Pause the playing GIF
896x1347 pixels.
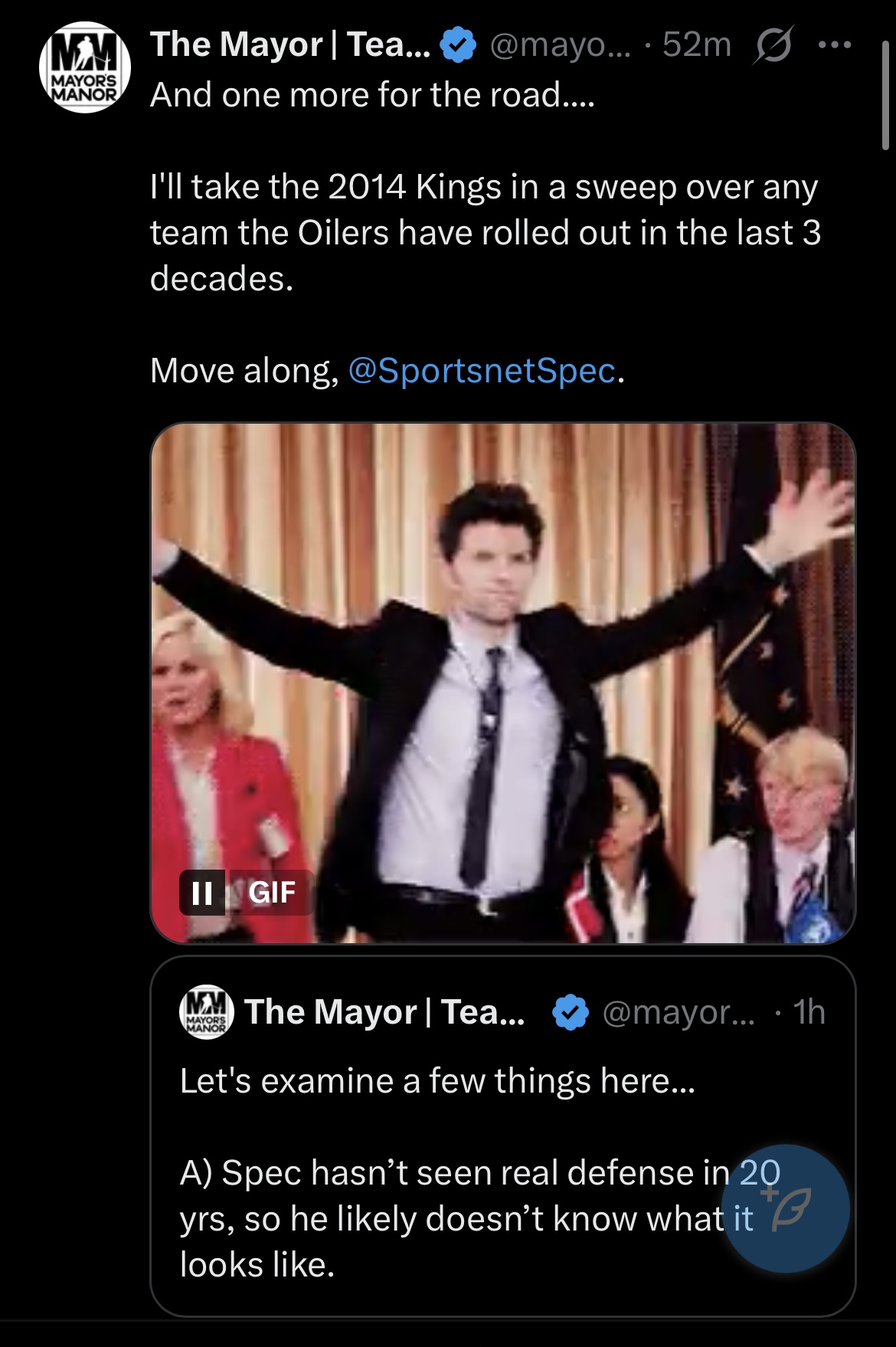[x=202, y=893]
